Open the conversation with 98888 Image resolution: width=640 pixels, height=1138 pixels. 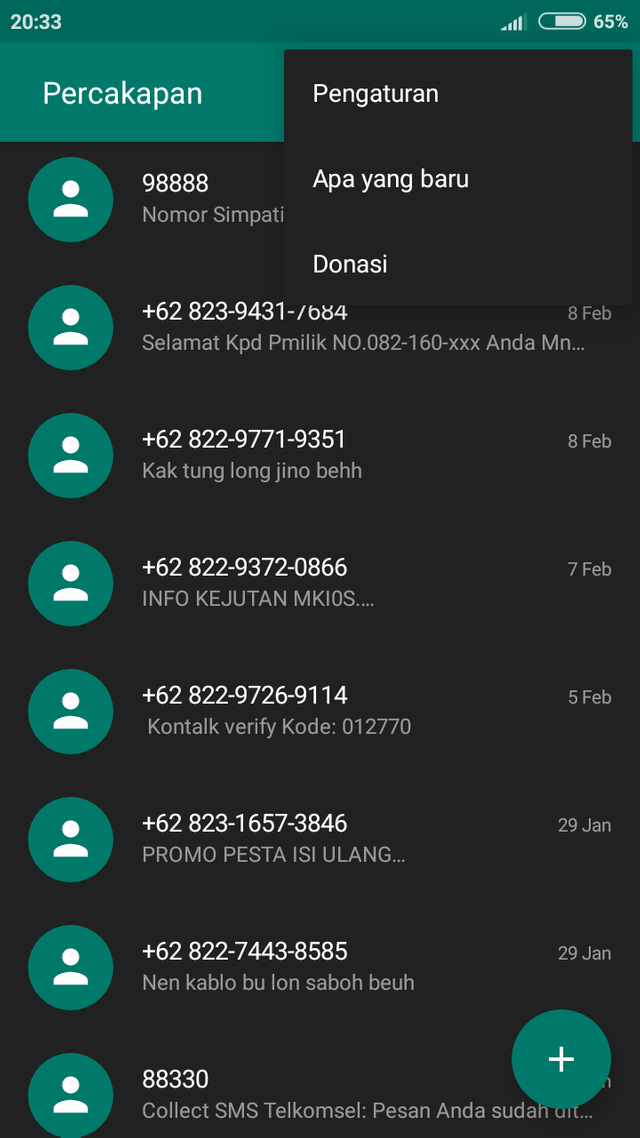(175, 198)
